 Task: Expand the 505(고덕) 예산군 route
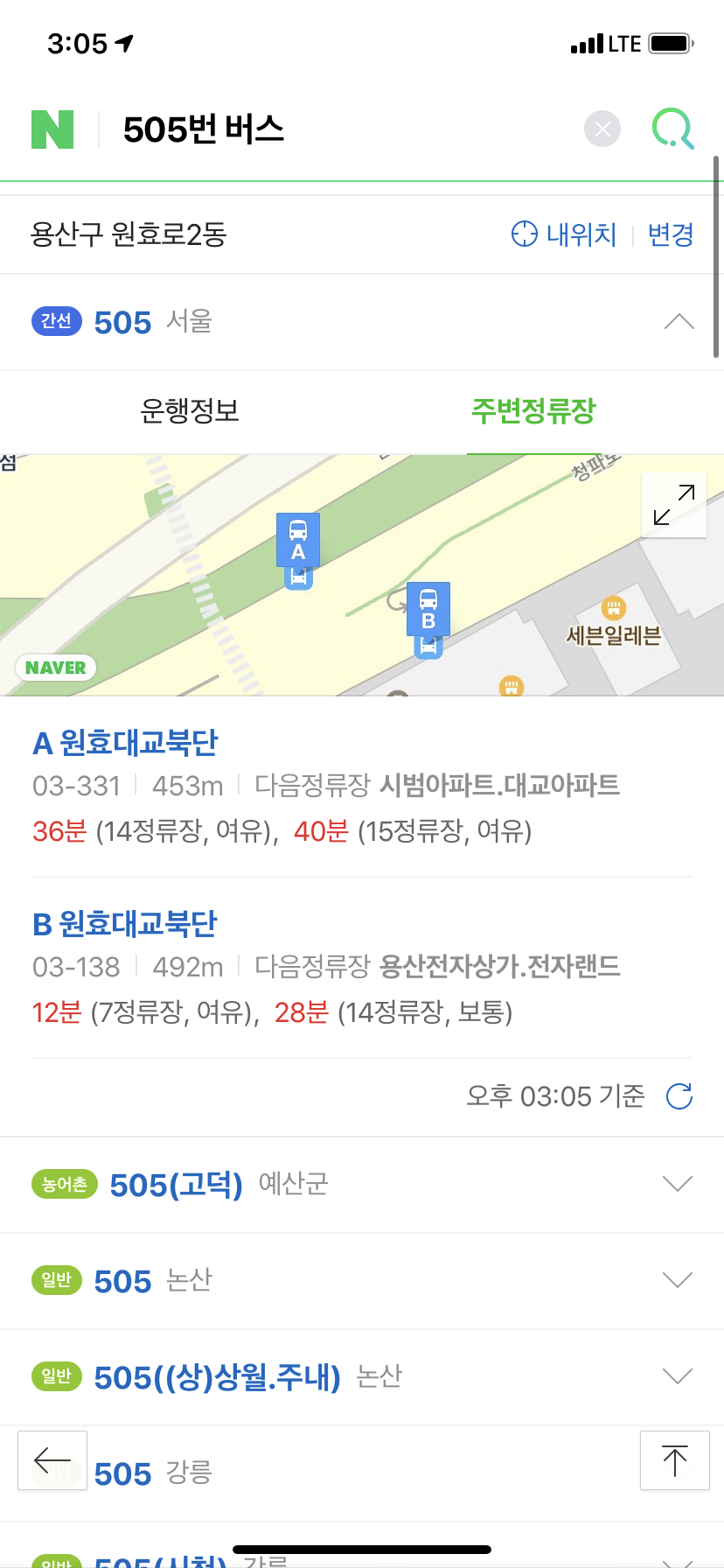coord(678,1185)
